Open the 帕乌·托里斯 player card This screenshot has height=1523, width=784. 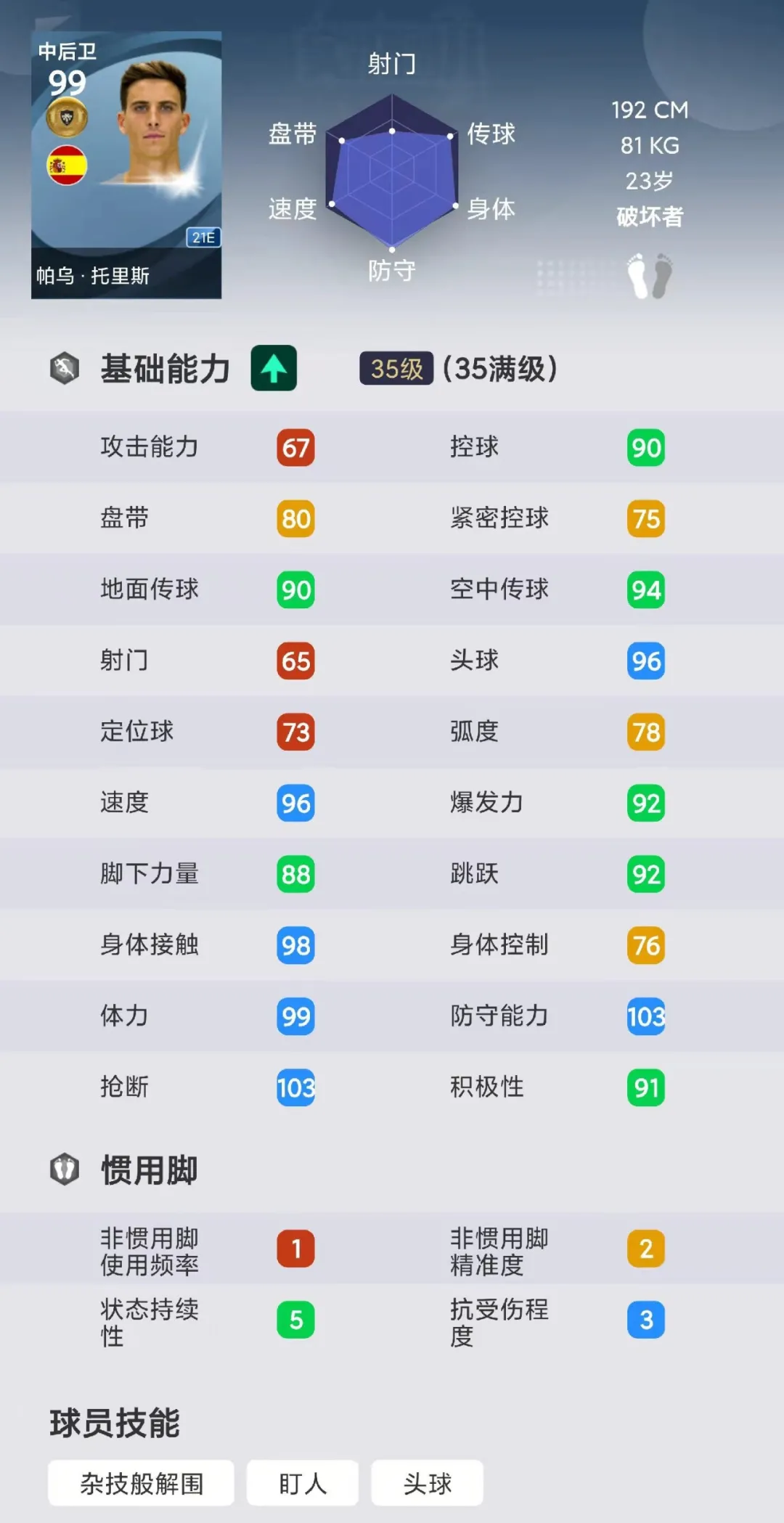coord(126,165)
